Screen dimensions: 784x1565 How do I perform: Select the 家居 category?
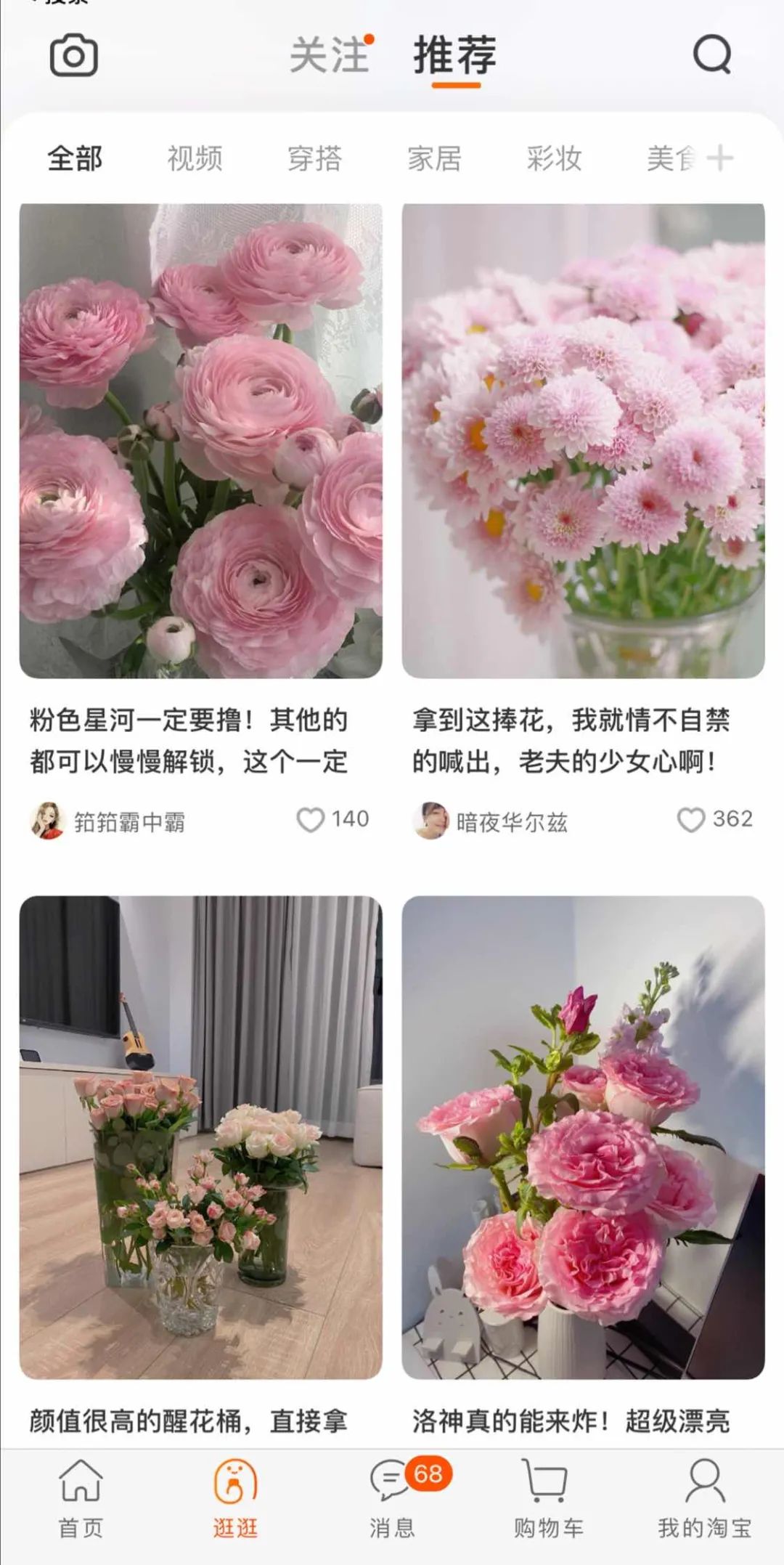[x=434, y=158]
